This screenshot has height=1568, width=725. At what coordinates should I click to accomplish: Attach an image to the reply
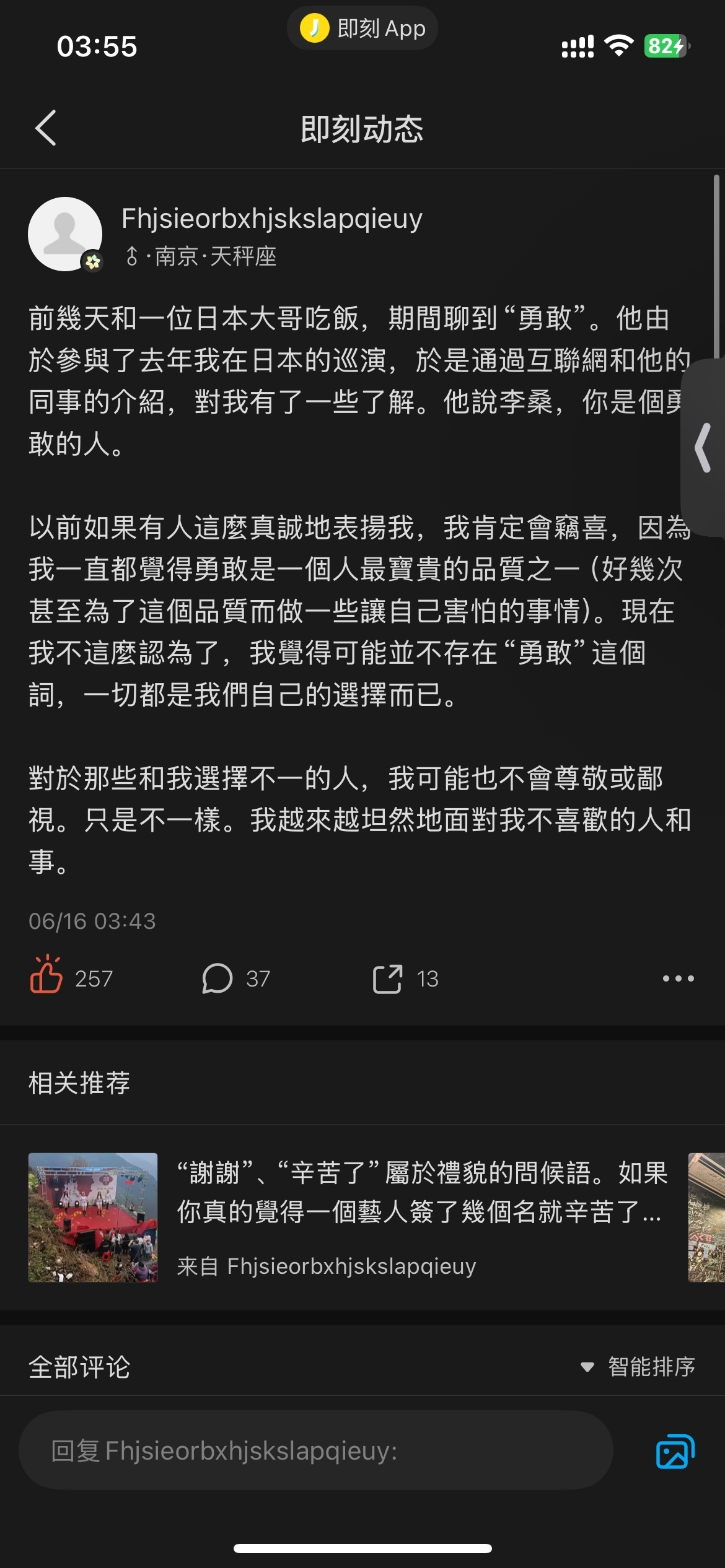675,1451
